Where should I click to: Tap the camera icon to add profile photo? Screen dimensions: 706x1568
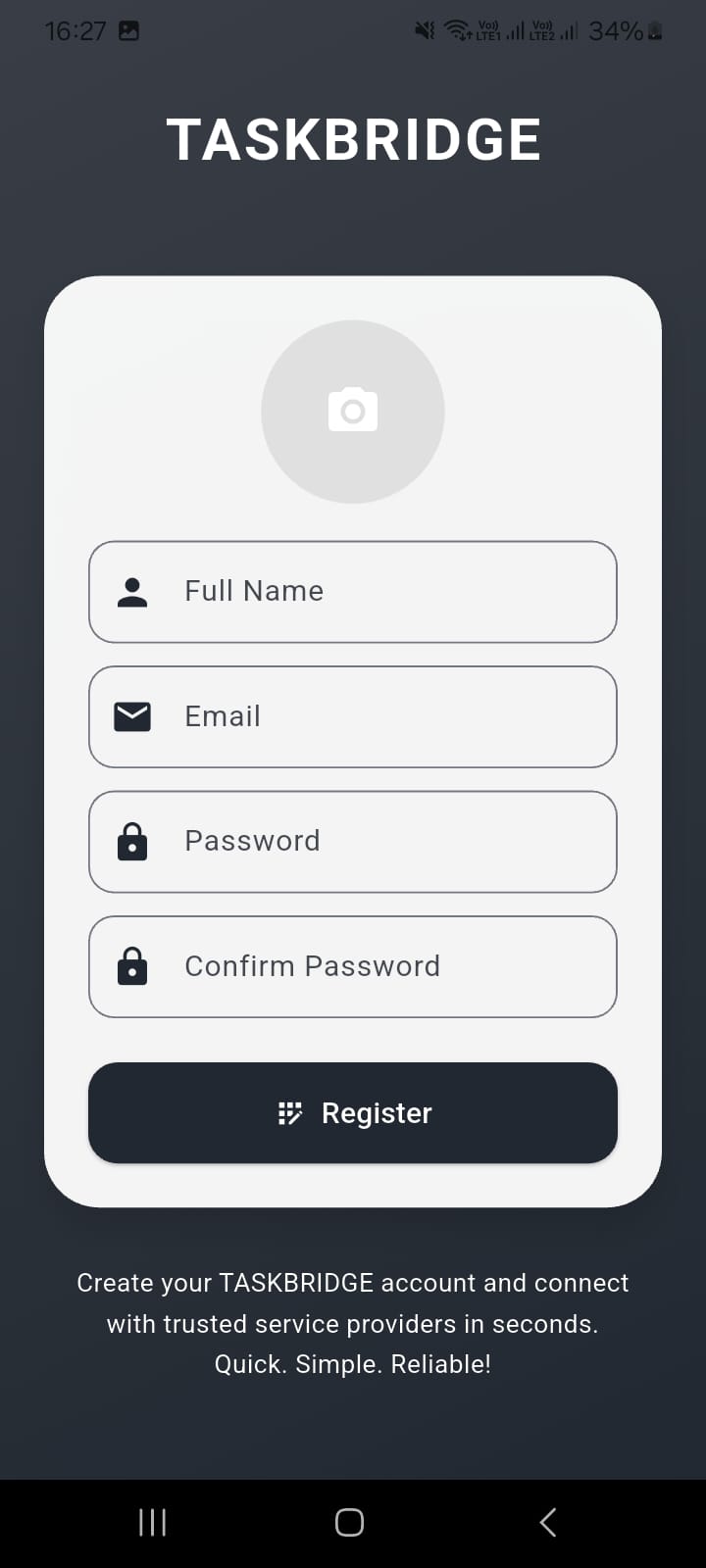[353, 411]
